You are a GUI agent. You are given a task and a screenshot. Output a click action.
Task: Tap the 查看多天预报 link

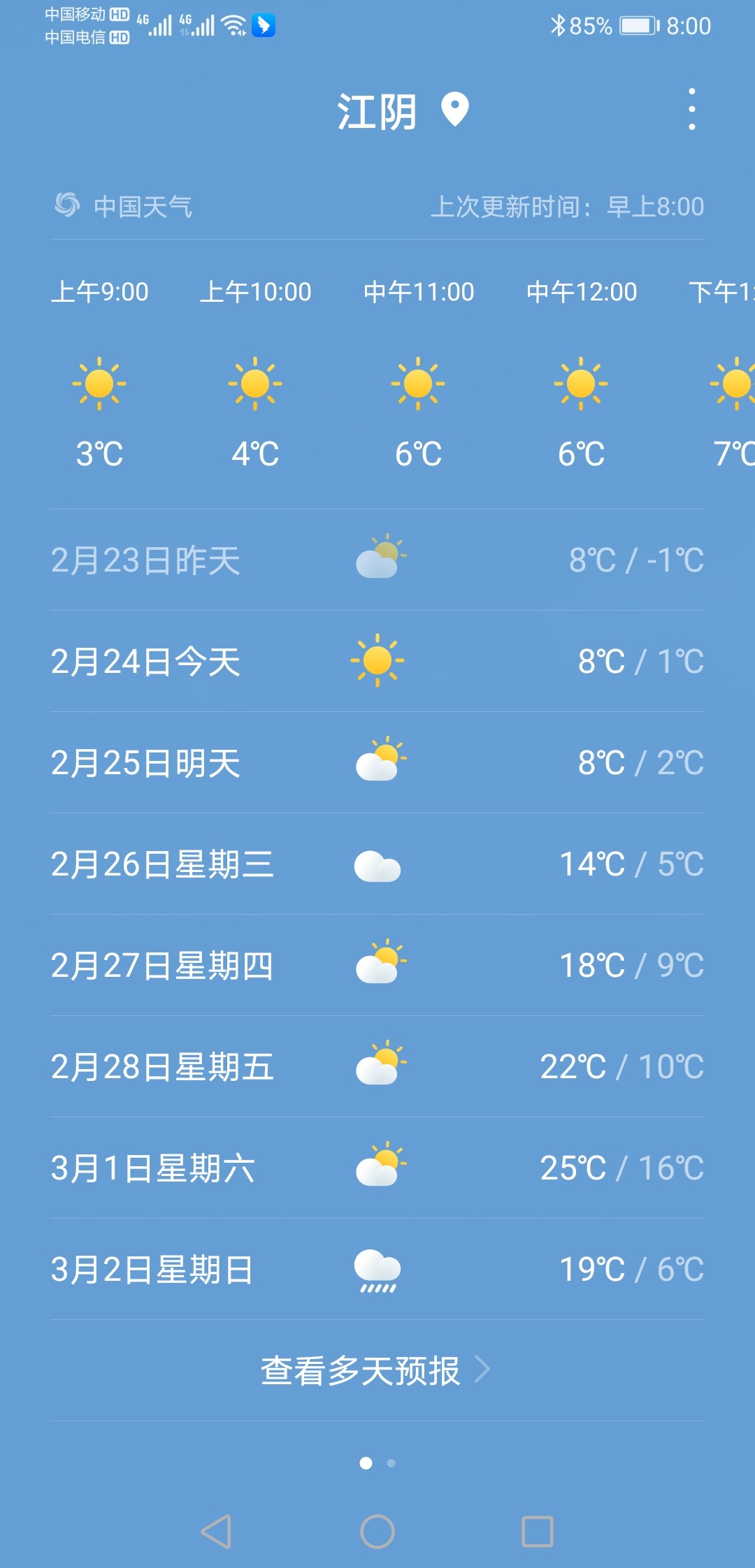click(x=375, y=1370)
